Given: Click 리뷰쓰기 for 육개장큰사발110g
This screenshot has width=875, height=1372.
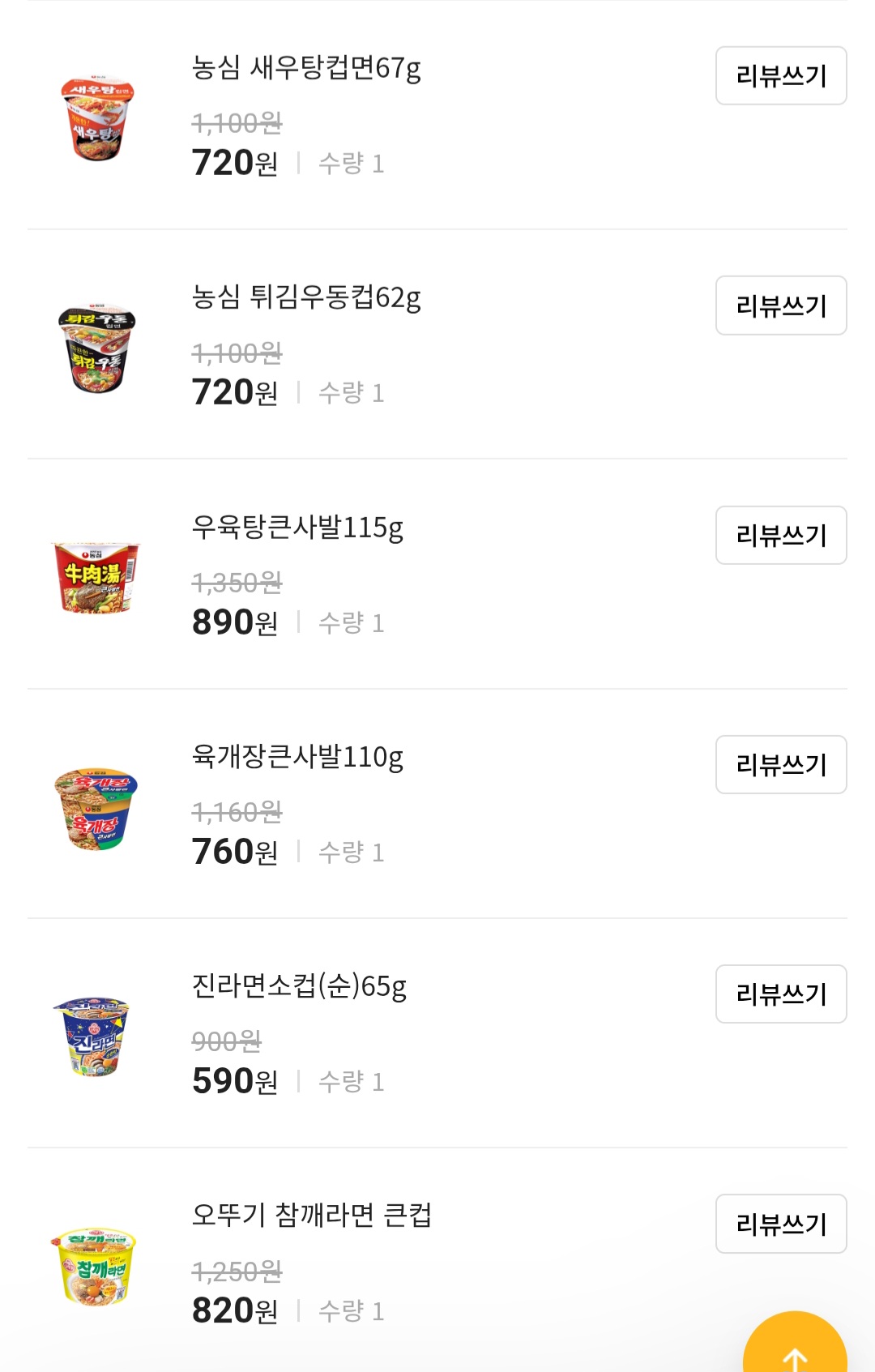Looking at the screenshot, I should coord(780,764).
